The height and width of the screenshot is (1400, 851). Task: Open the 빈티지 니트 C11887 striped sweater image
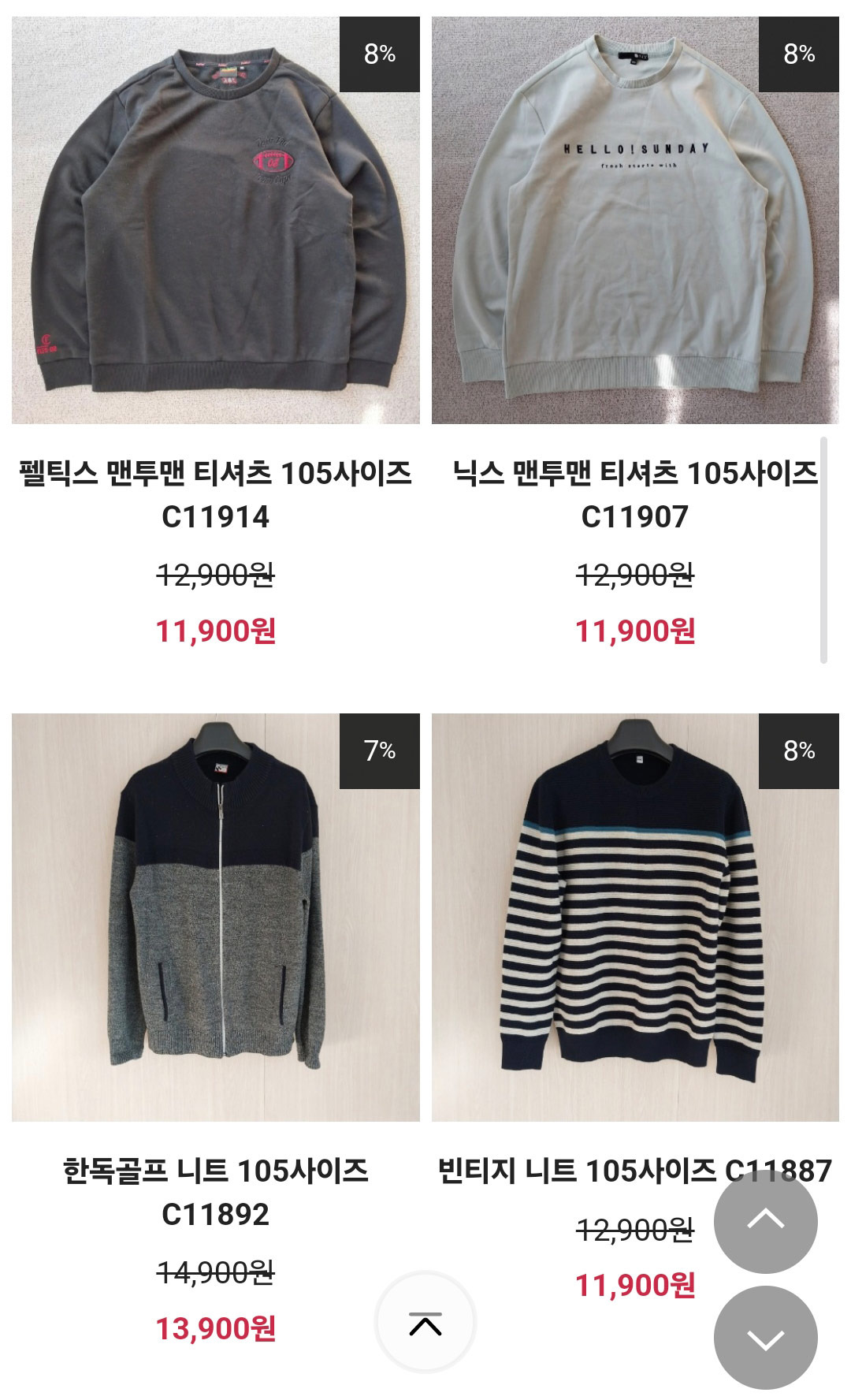[635, 918]
